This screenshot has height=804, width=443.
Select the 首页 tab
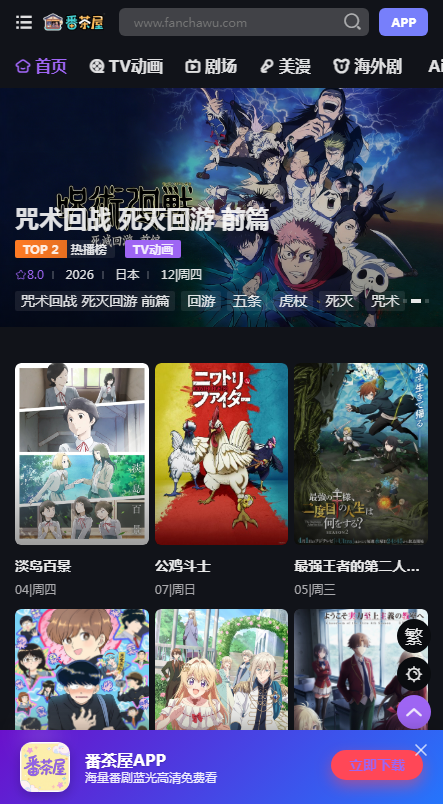click(41, 66)
